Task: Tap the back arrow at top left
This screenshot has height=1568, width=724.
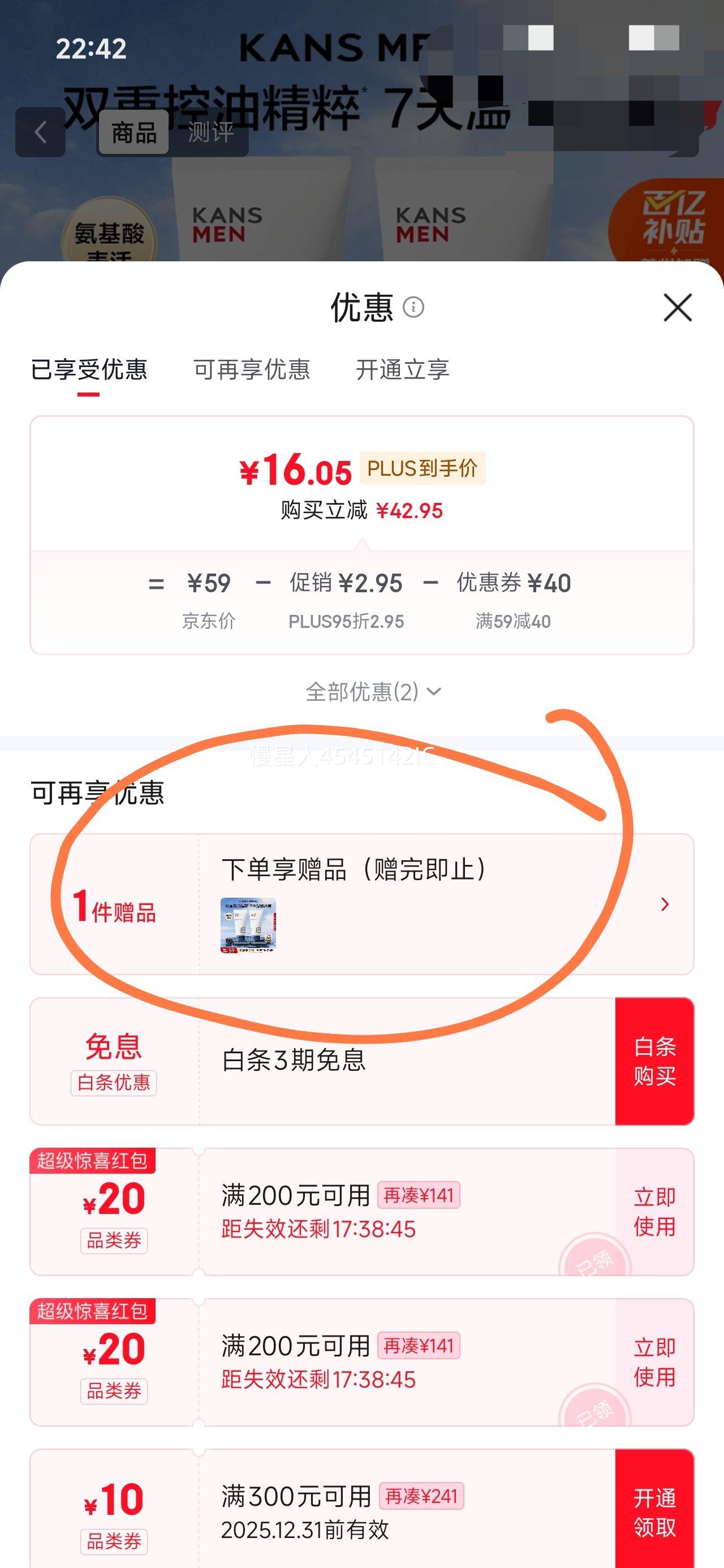Action: pyautogui.click(x=40, y=133)
